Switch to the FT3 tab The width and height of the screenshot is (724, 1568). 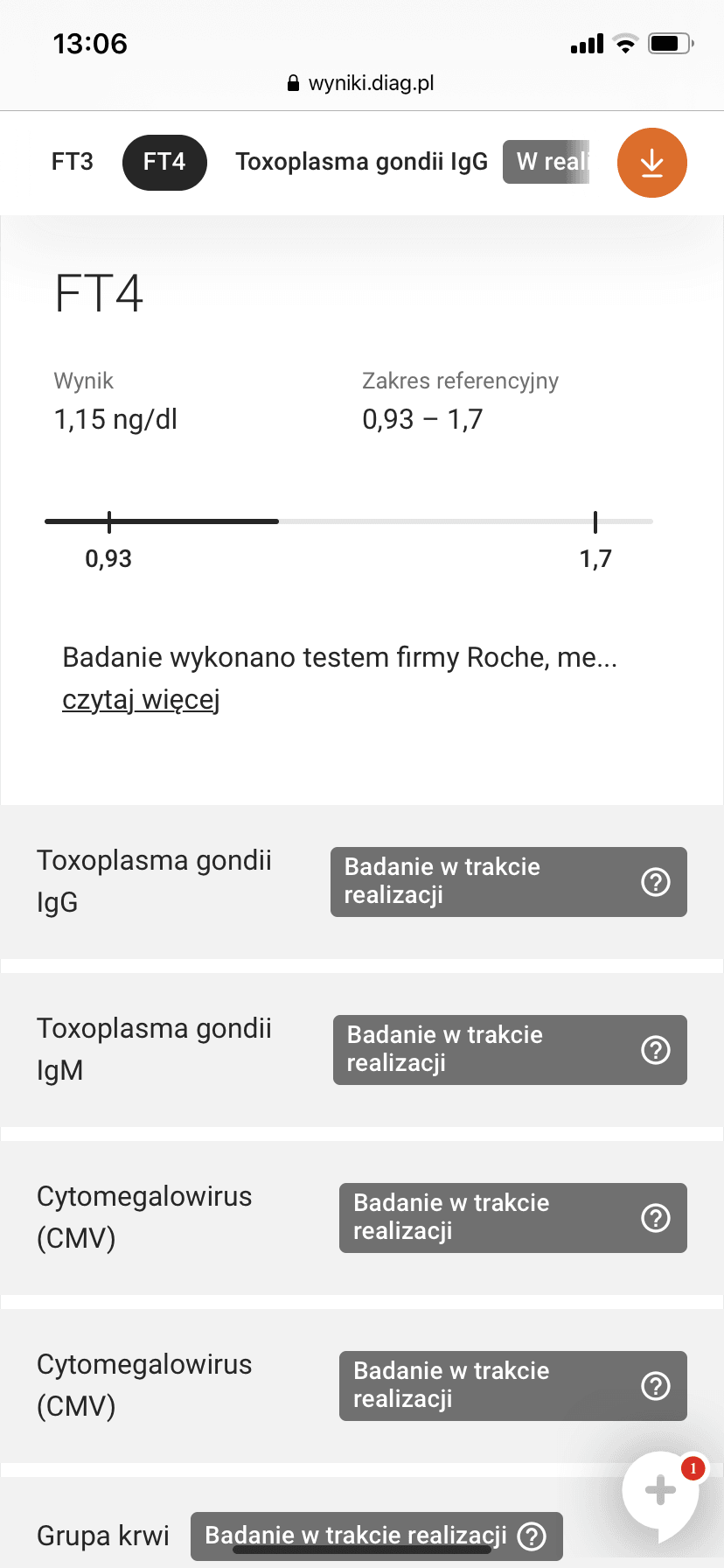[73, 162]
